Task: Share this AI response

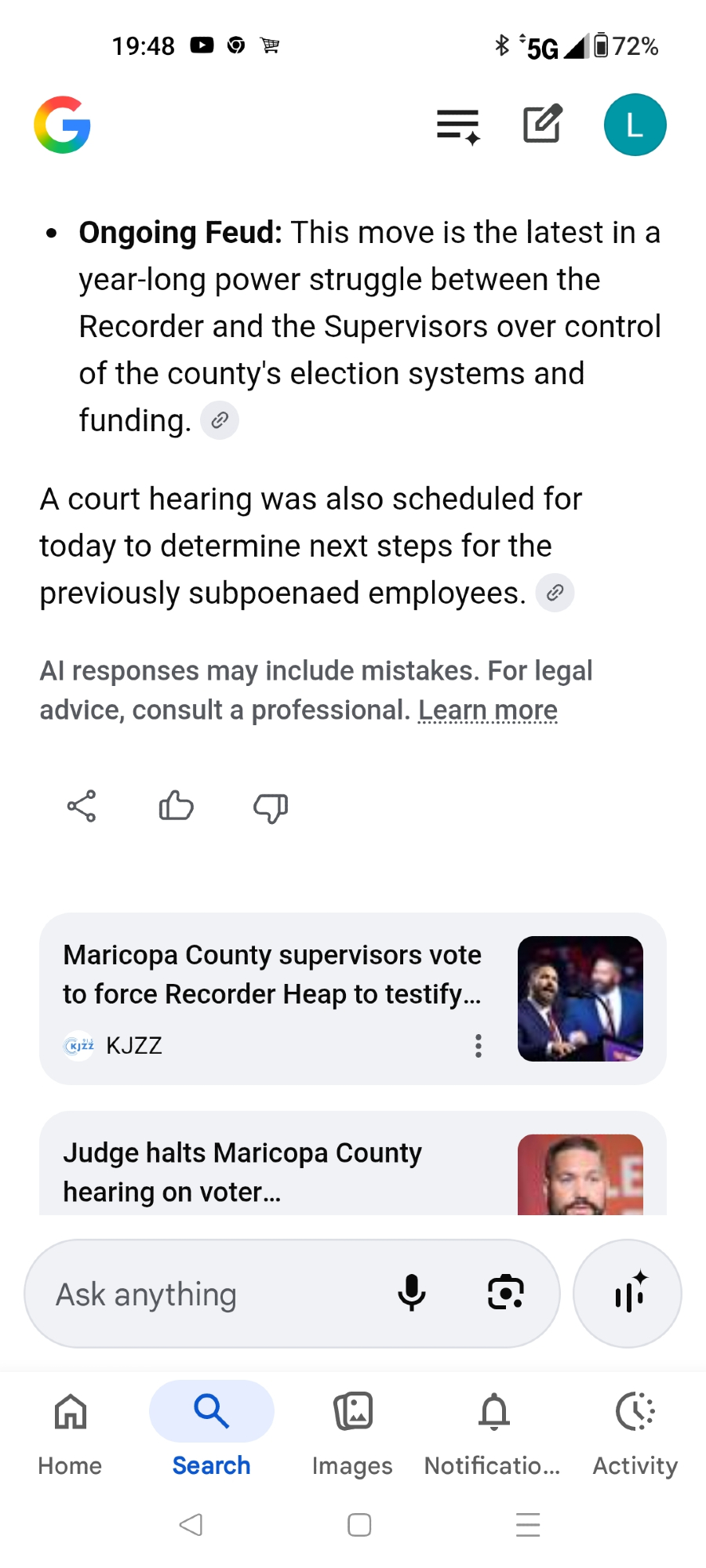Action: pyautogui.click(x=82, y=806)
